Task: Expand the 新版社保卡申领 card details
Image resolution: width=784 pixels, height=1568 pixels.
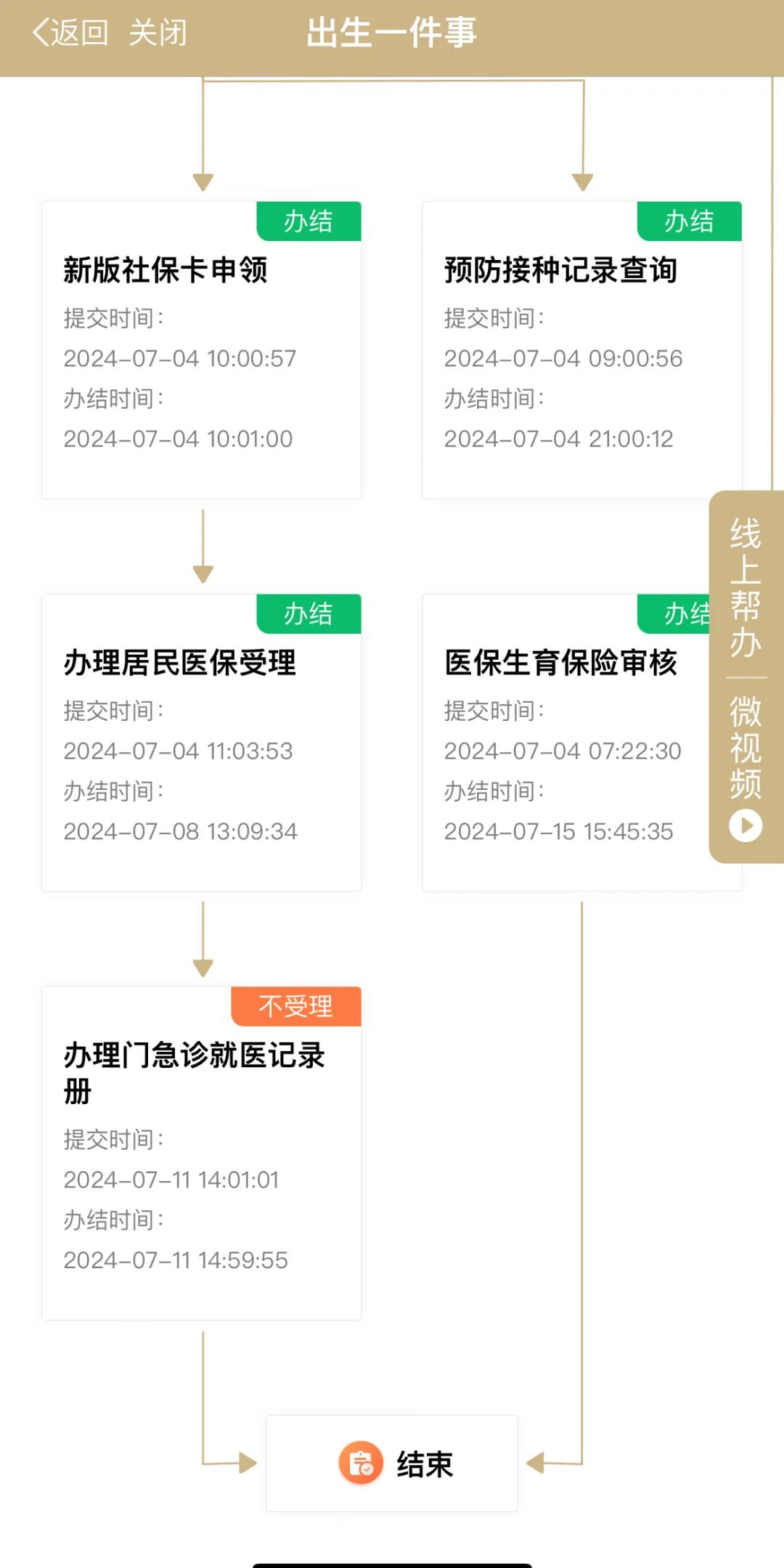Action: click(x=201, y=348)
